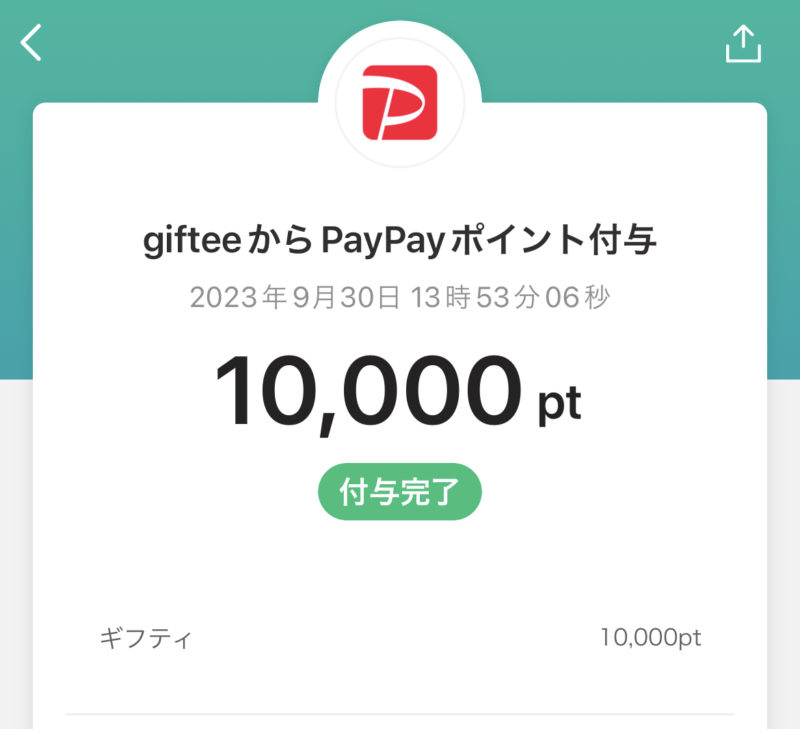Share this PayPay point receipt
The height and width of the screenshot is (729, 800).
click(x=743, y=44)
